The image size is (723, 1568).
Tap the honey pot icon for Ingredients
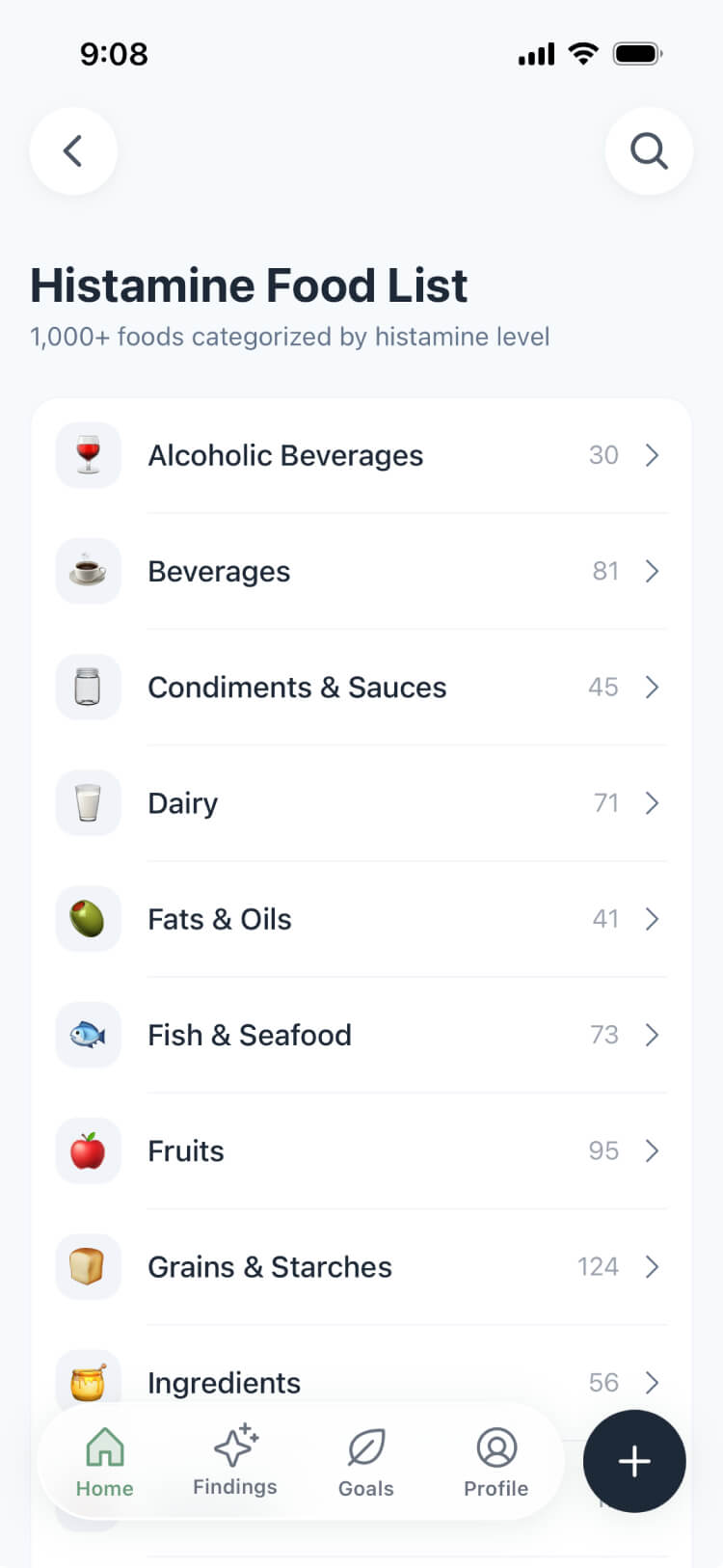88,1382
